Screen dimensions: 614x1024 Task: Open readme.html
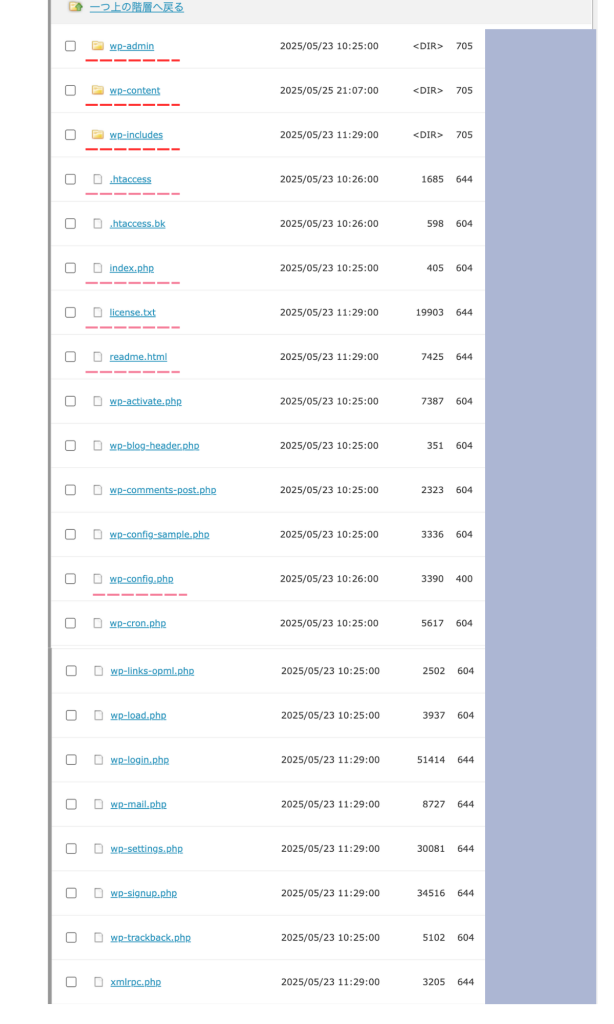pos(138,357)
